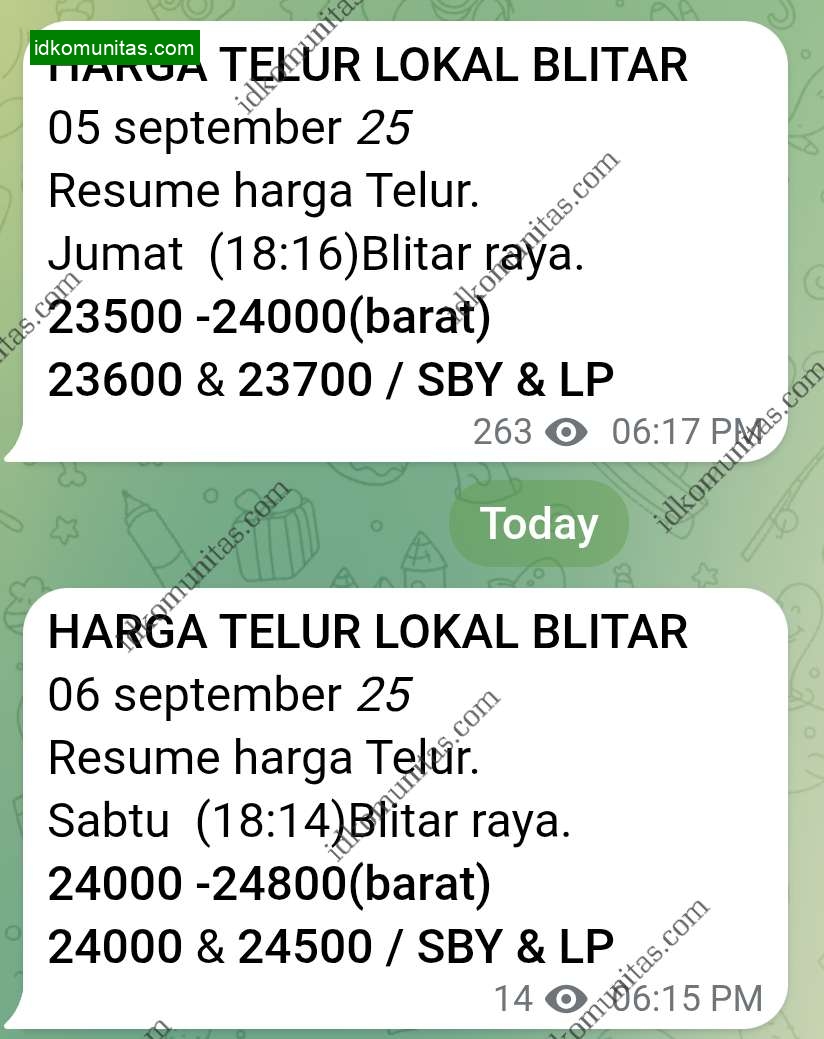The image size is (824, 1039).
Task: Tap the Today date chip
Action: point(538,524)
